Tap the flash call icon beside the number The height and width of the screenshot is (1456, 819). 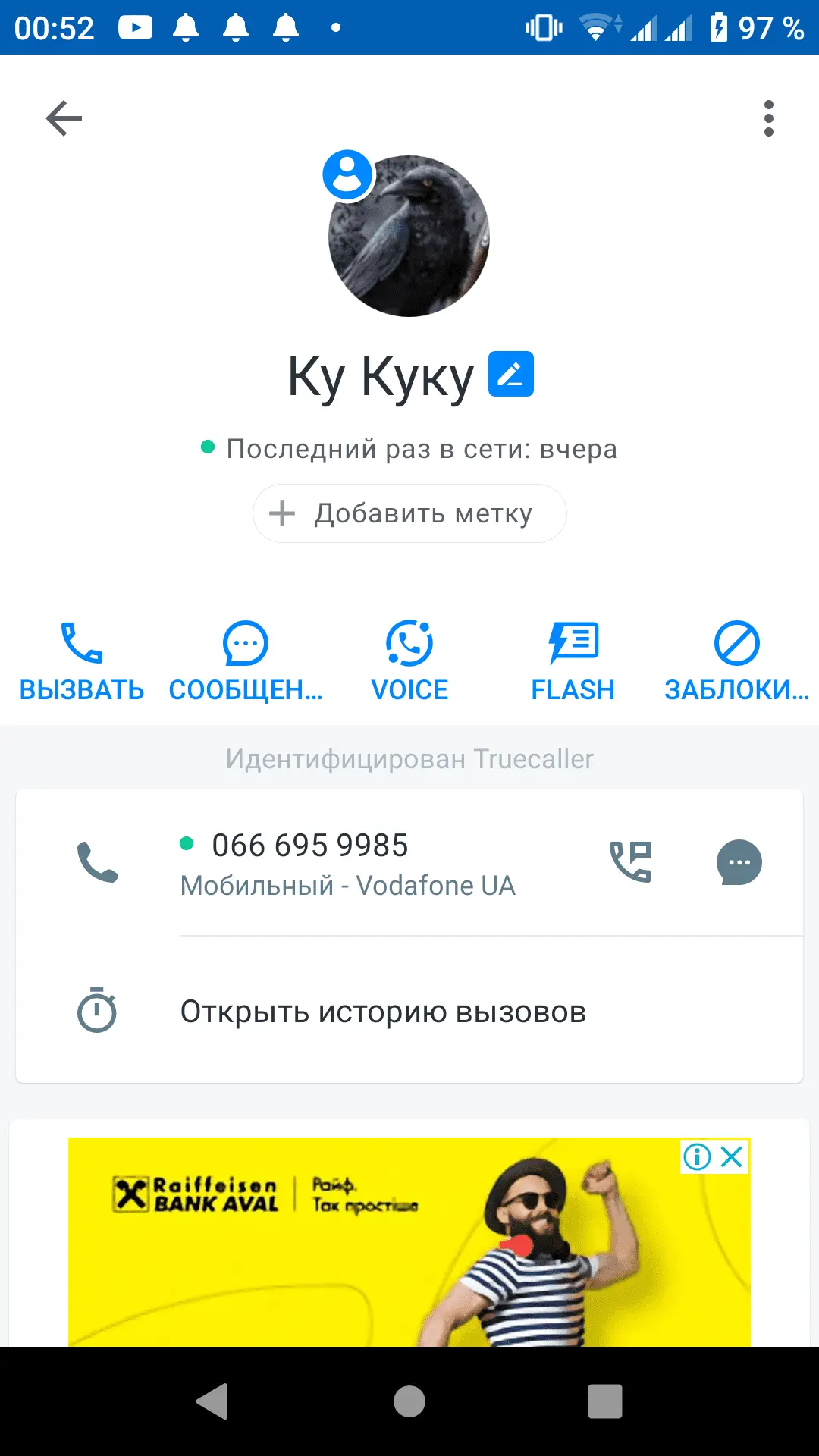tap(630, 862)
